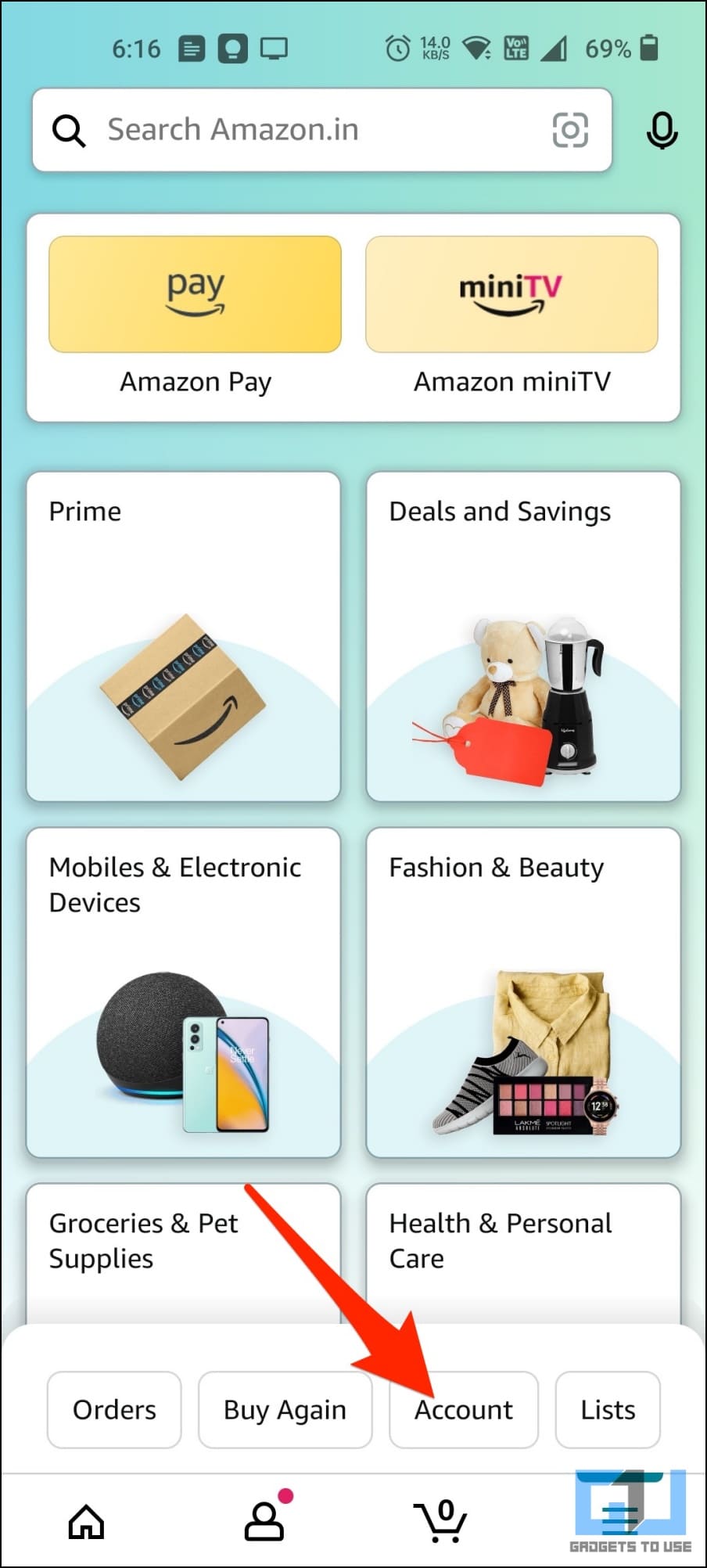The width and height of the screenshot is (707, 1568).
Task: Open the Prime category card
Action: point(184,636)
